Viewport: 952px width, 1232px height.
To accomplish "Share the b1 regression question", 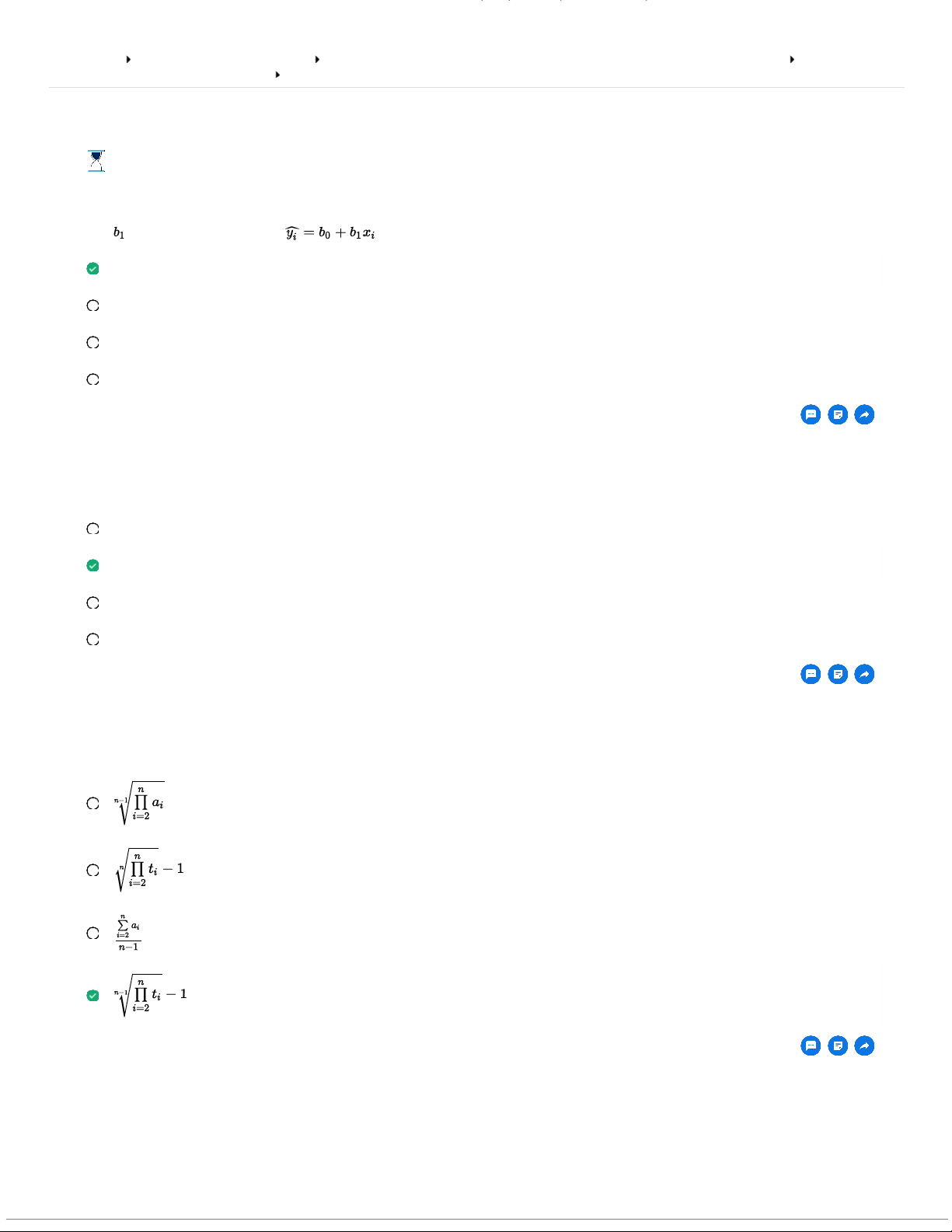I will click(864, 415).
